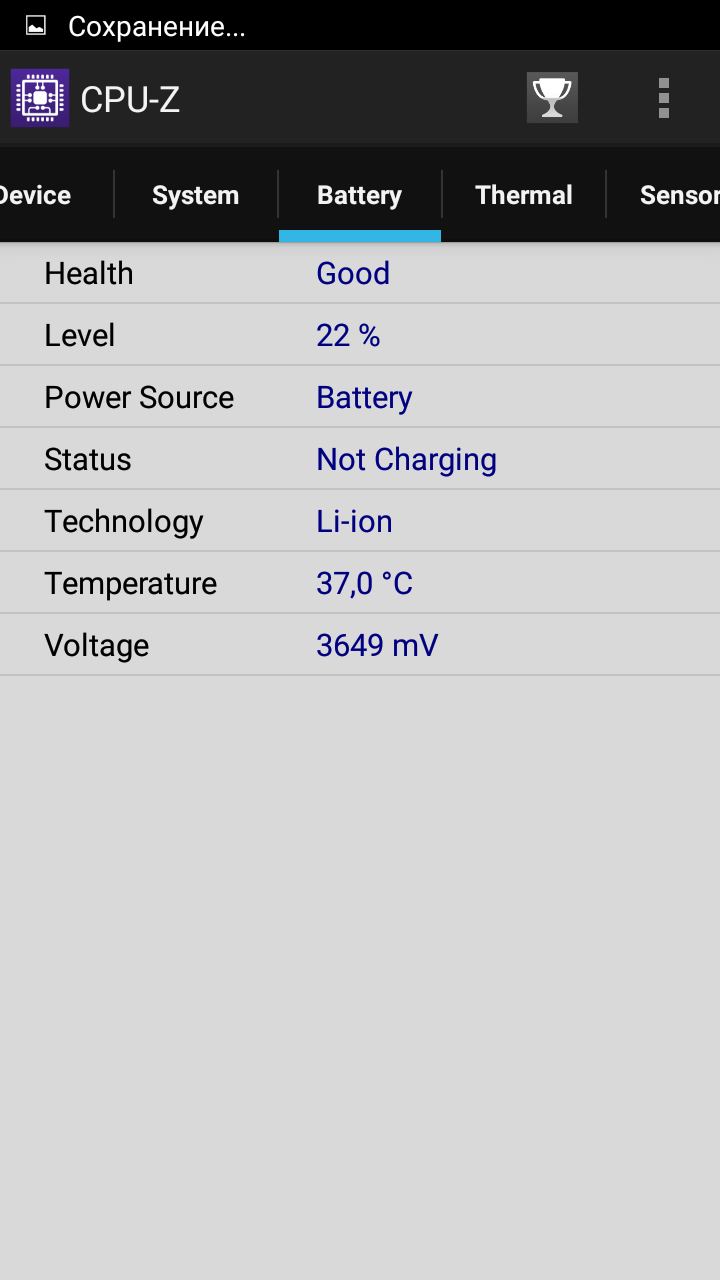Select the Battery tab
The width and height of the screenshot is (720, 1280).
point(359,195)
